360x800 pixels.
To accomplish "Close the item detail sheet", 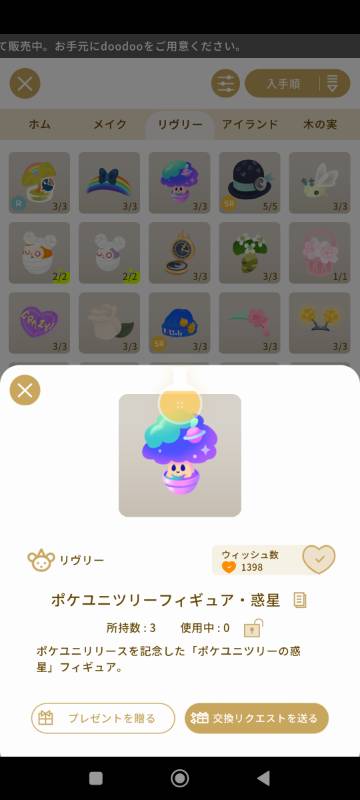I will pyautogui.click(x=24, y=390).
